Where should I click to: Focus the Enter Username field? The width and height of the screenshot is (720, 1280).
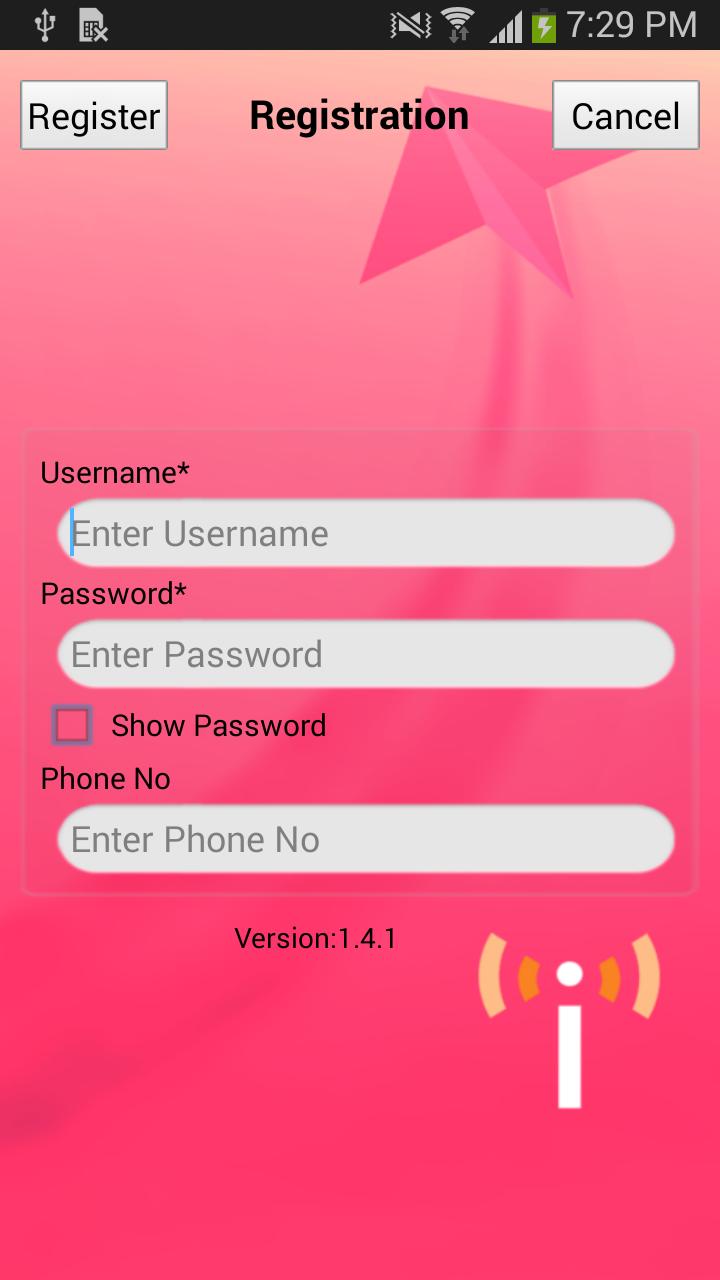366,534
